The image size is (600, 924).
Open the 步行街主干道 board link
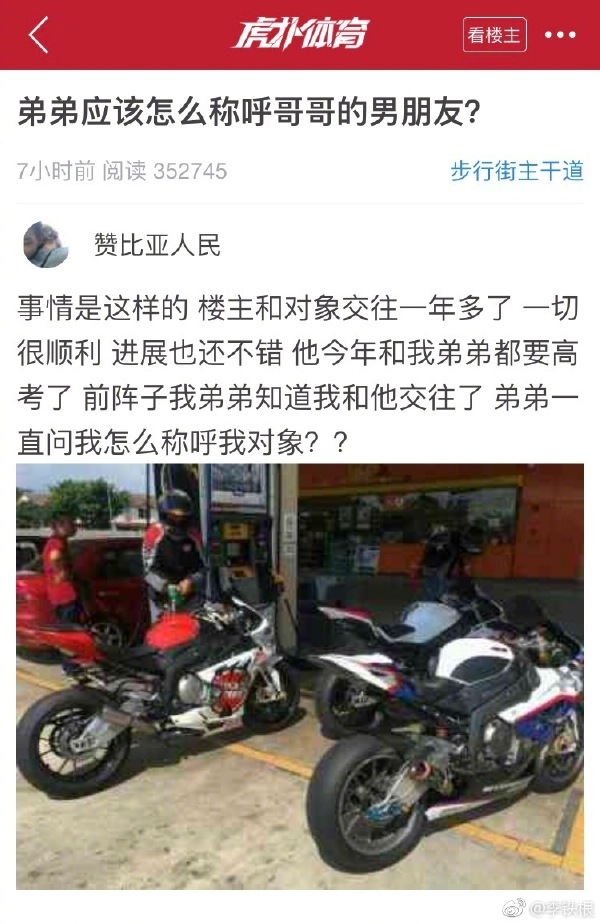(516, 171)
